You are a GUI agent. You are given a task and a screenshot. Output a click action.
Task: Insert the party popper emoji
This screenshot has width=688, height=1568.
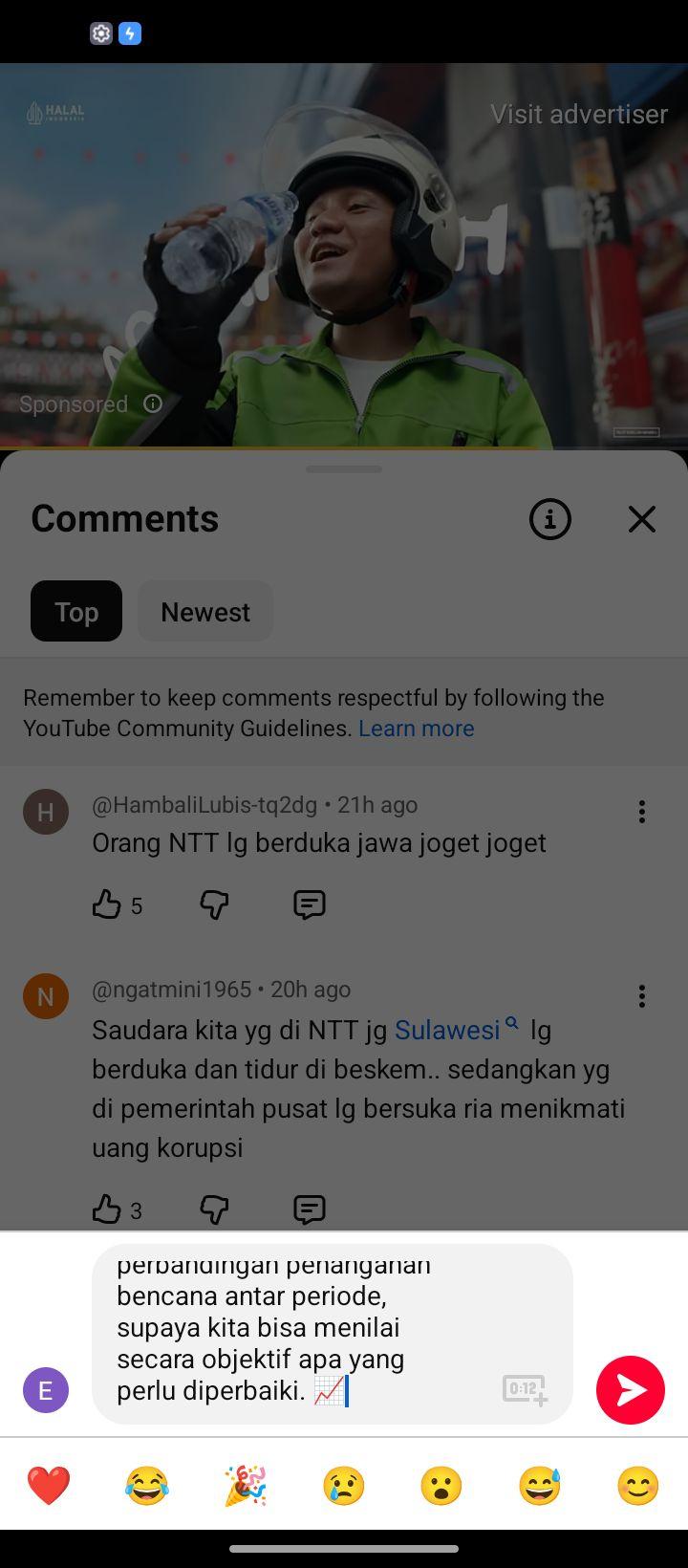246,1486
